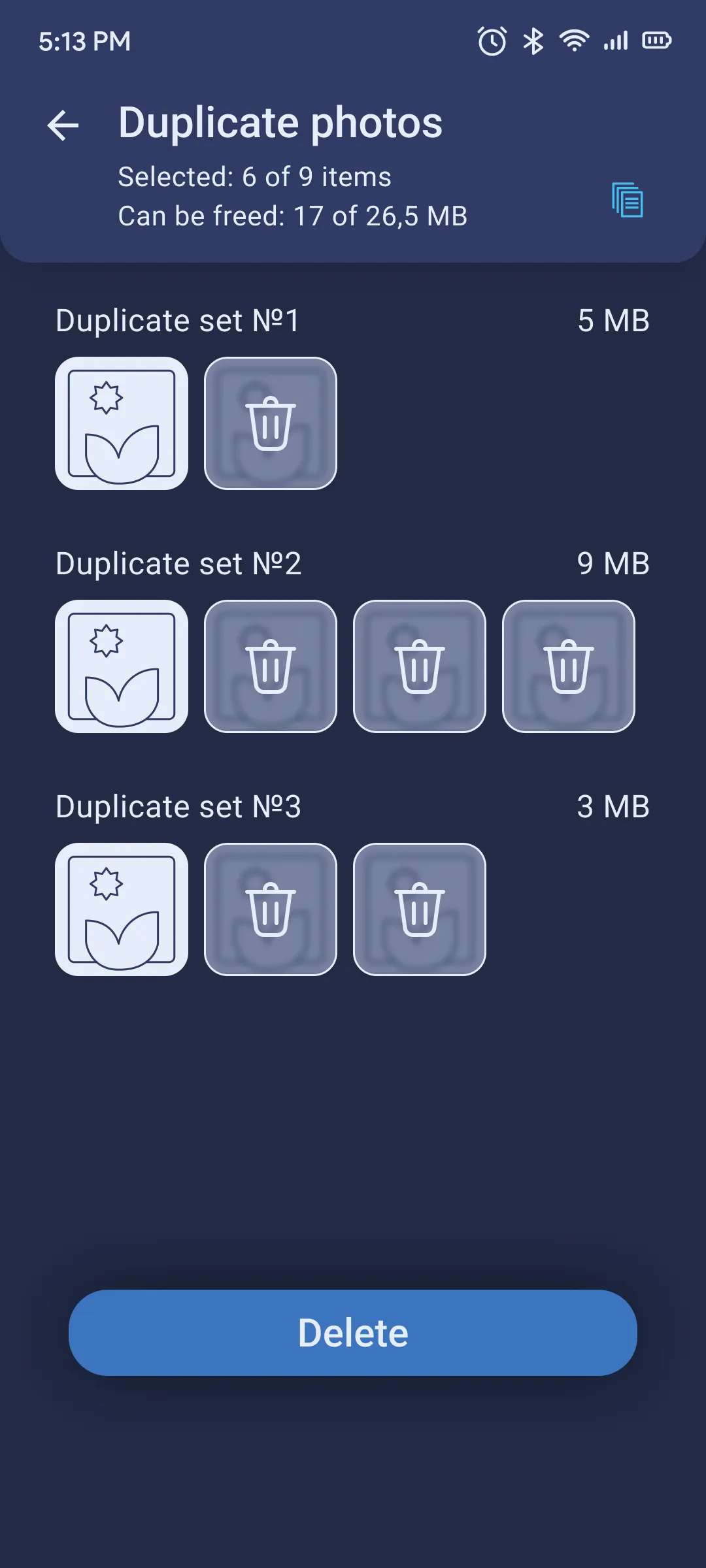Delete the selected duplicate photos
The width and height of the screenshot is (706, 1568).
(353, 1333)
